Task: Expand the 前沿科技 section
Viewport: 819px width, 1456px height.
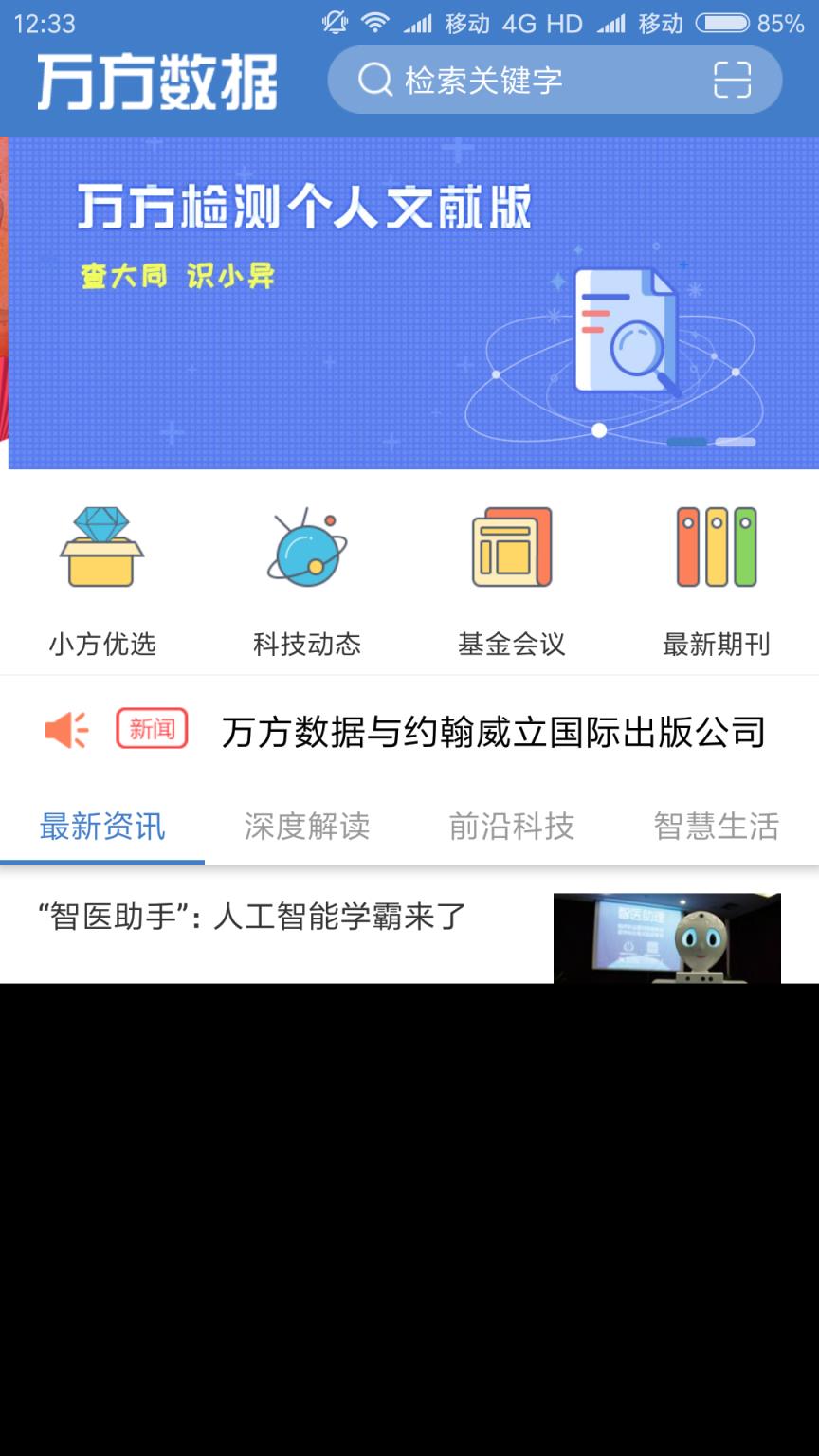Action: tap(511, 827)
